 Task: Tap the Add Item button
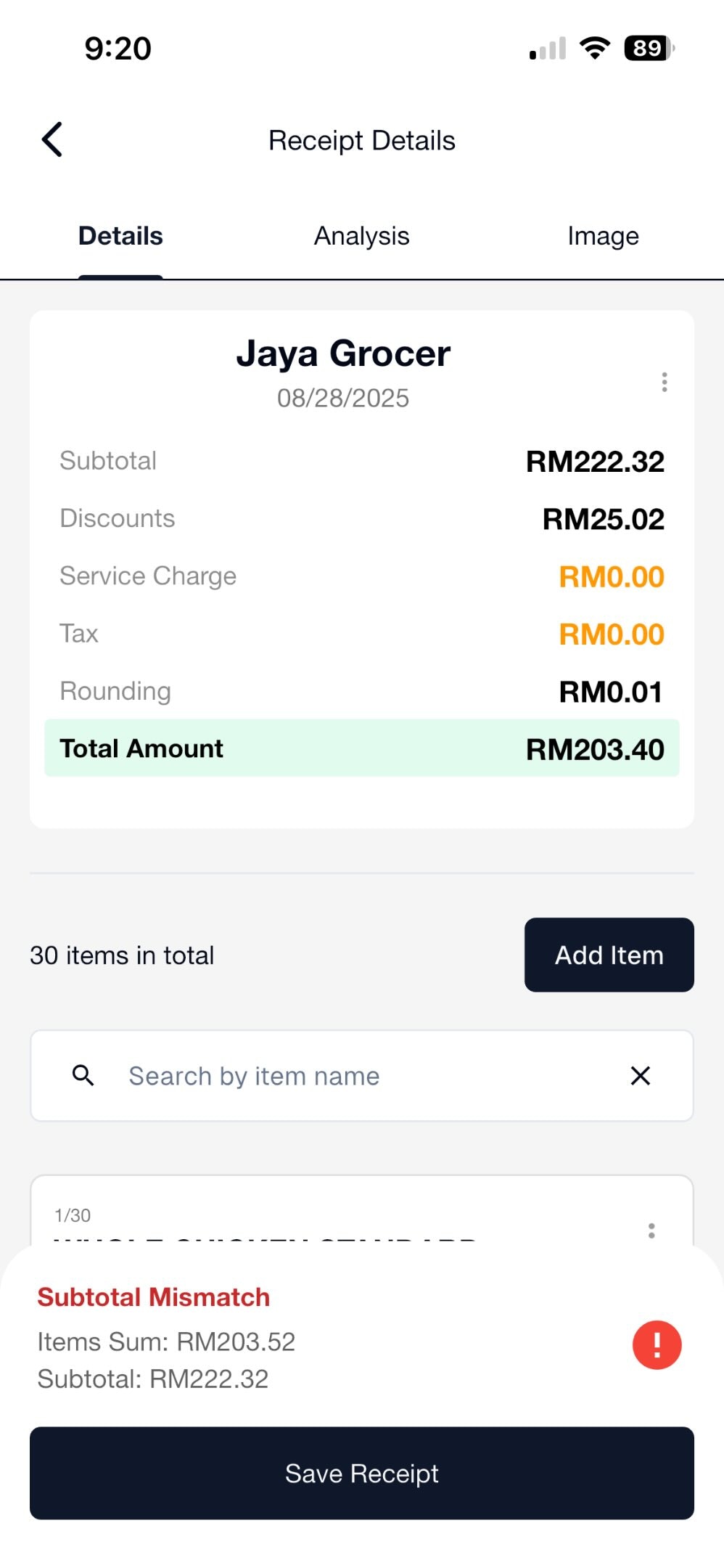(x=609, y=955)
